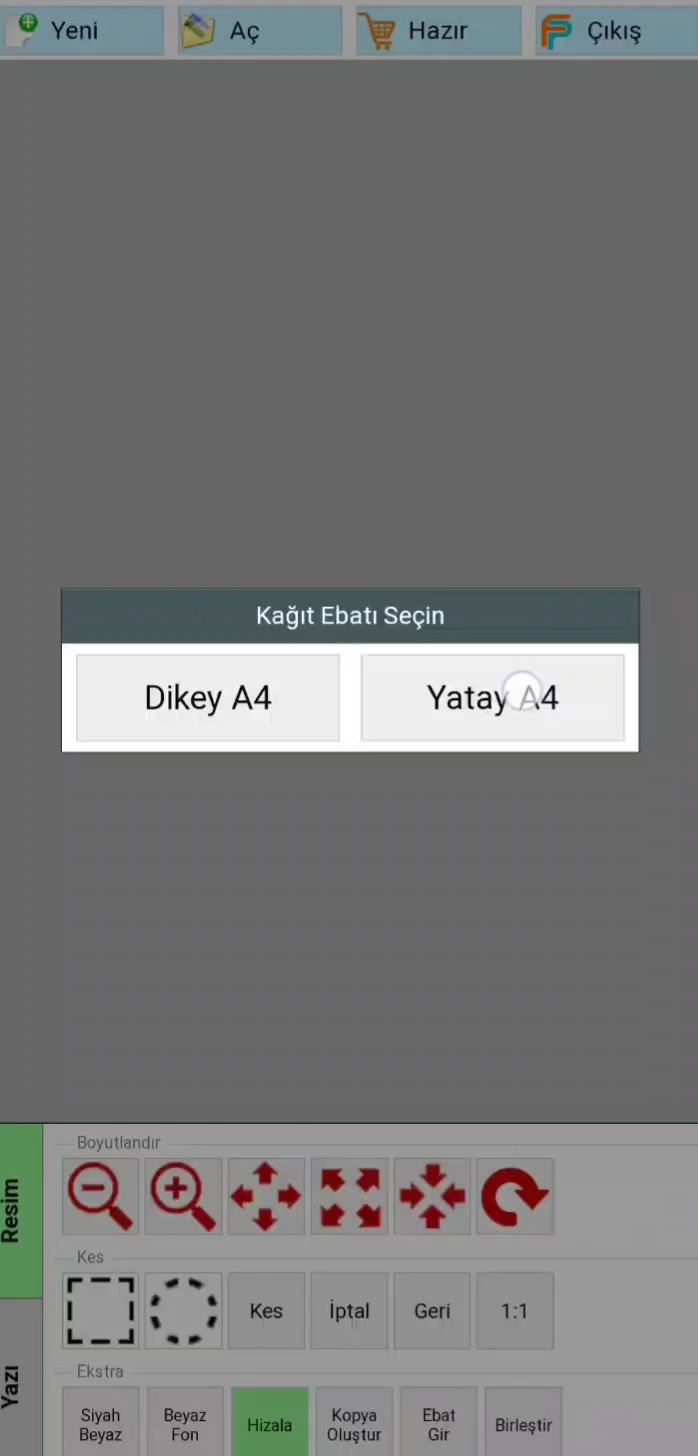Viewport: 698px width, 1456px height.
Task: Switch to the Resim tab
Action: point(21,1211)
